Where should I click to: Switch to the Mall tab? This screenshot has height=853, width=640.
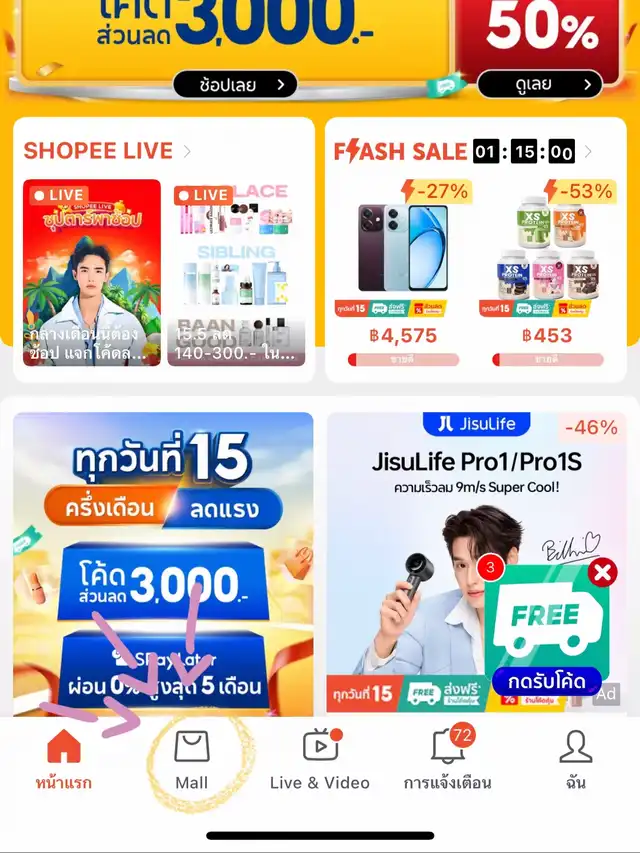[192, 760]
